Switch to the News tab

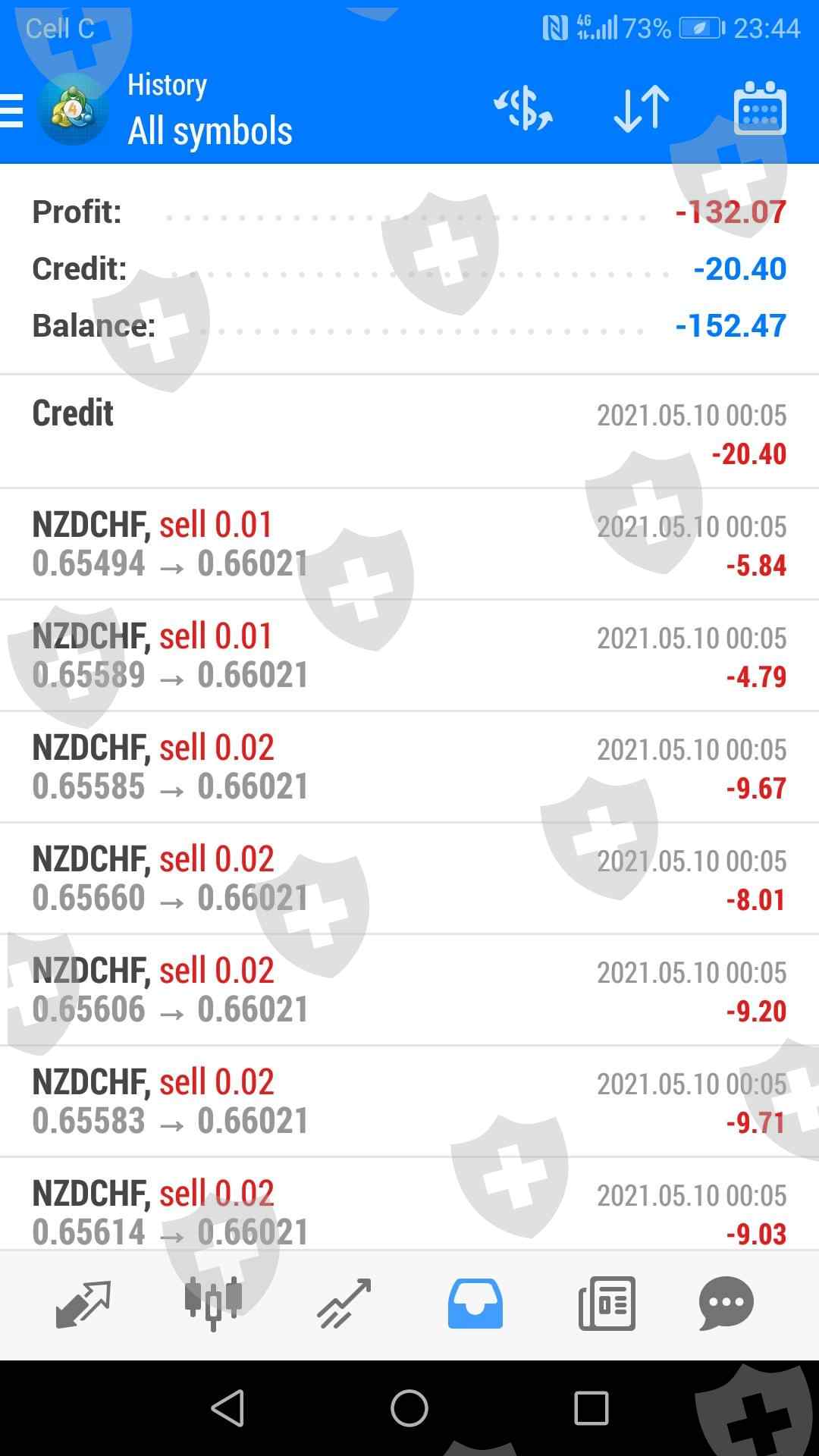click(x=607, y=1304)
